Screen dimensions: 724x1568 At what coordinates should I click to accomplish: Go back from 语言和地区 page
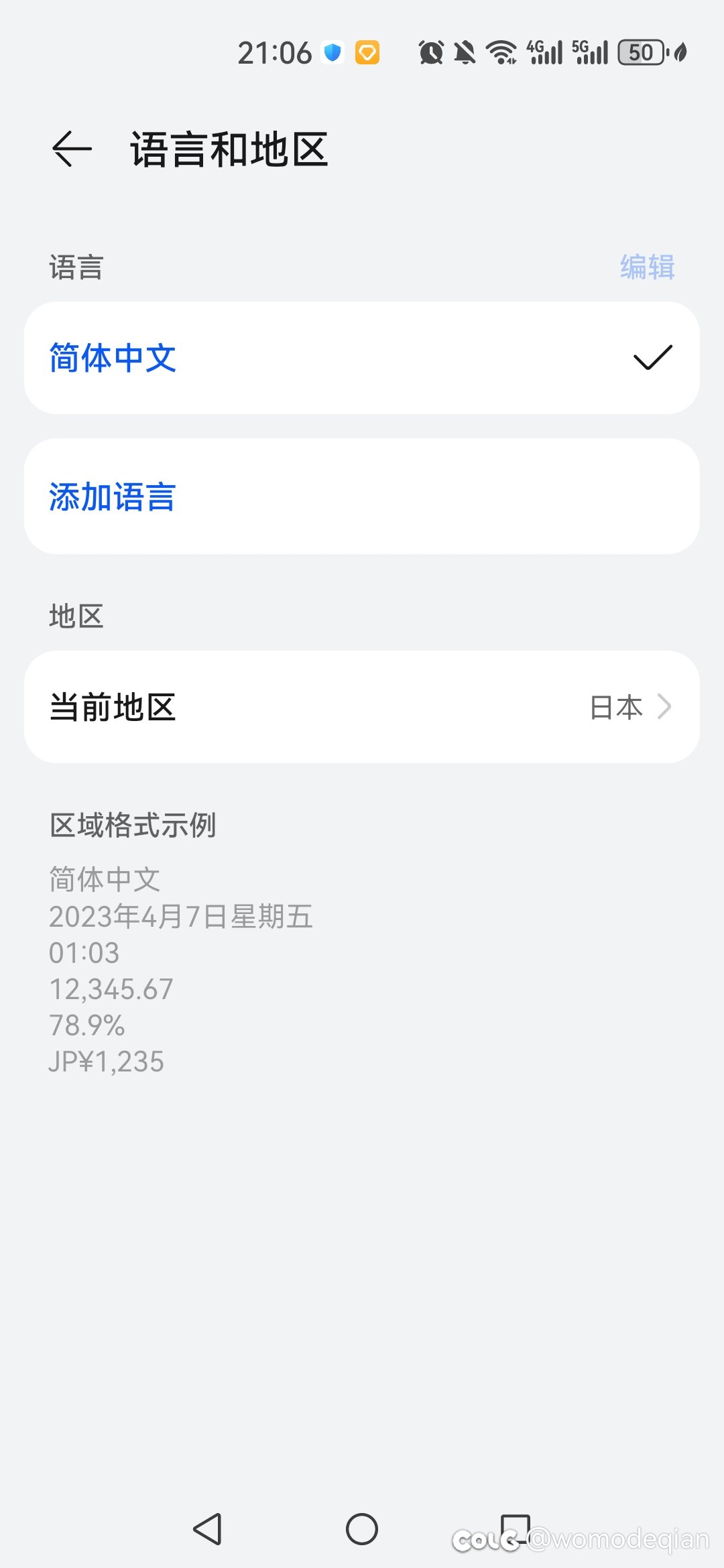tap(72, 149)
